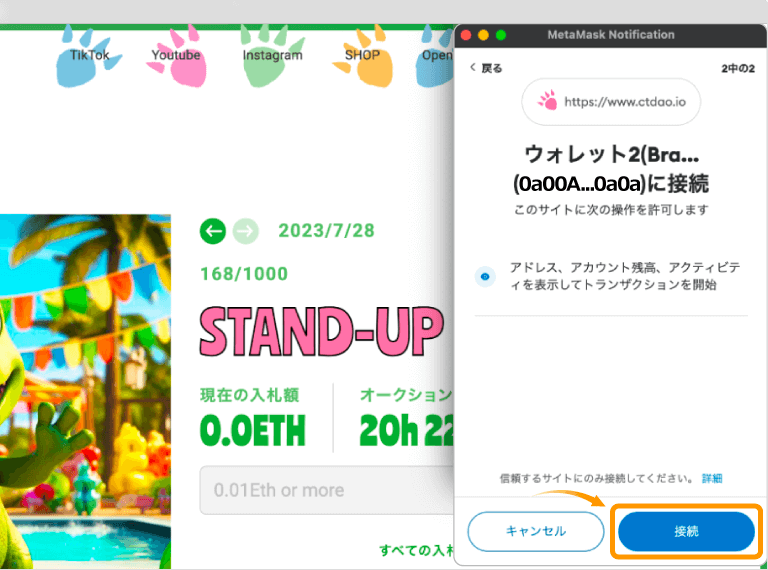The height and width of the screenshot is (570, 768).
Task: Go to the SHOP page
Action: tap(362, 55)
